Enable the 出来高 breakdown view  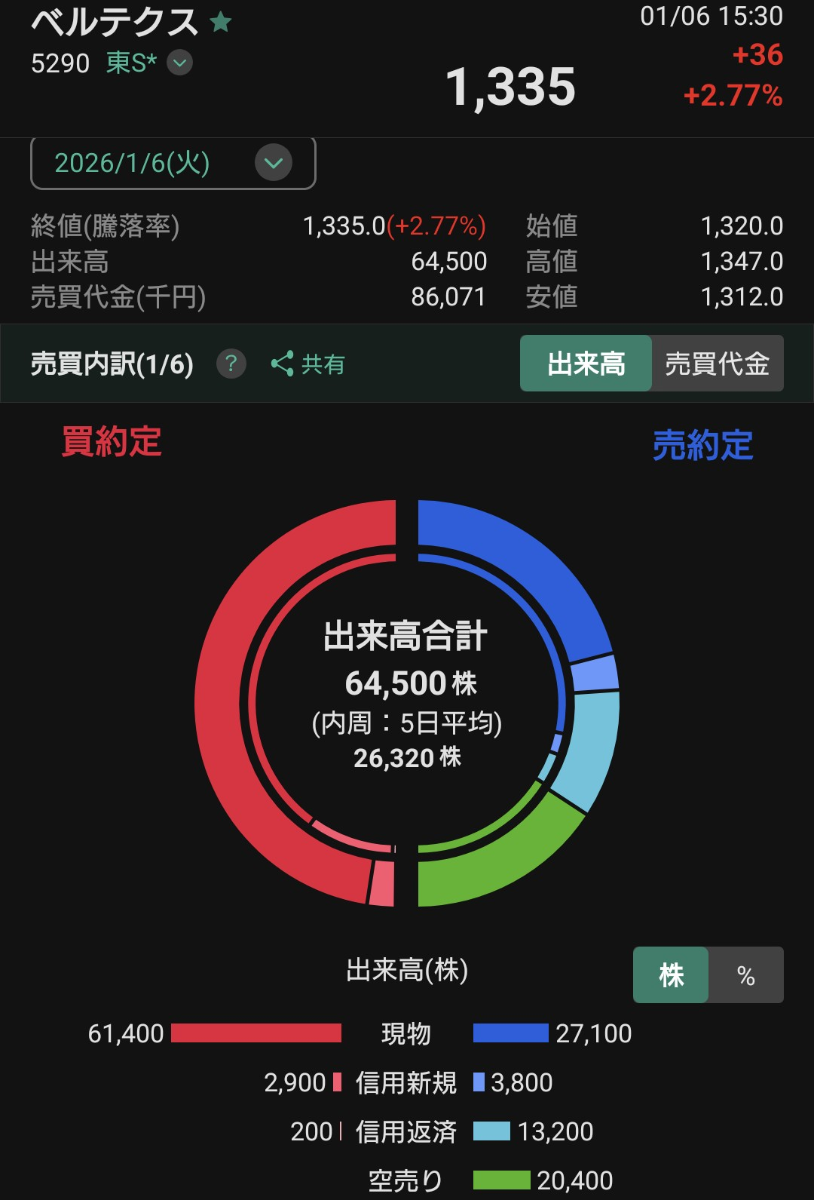[x=585, y=364]
